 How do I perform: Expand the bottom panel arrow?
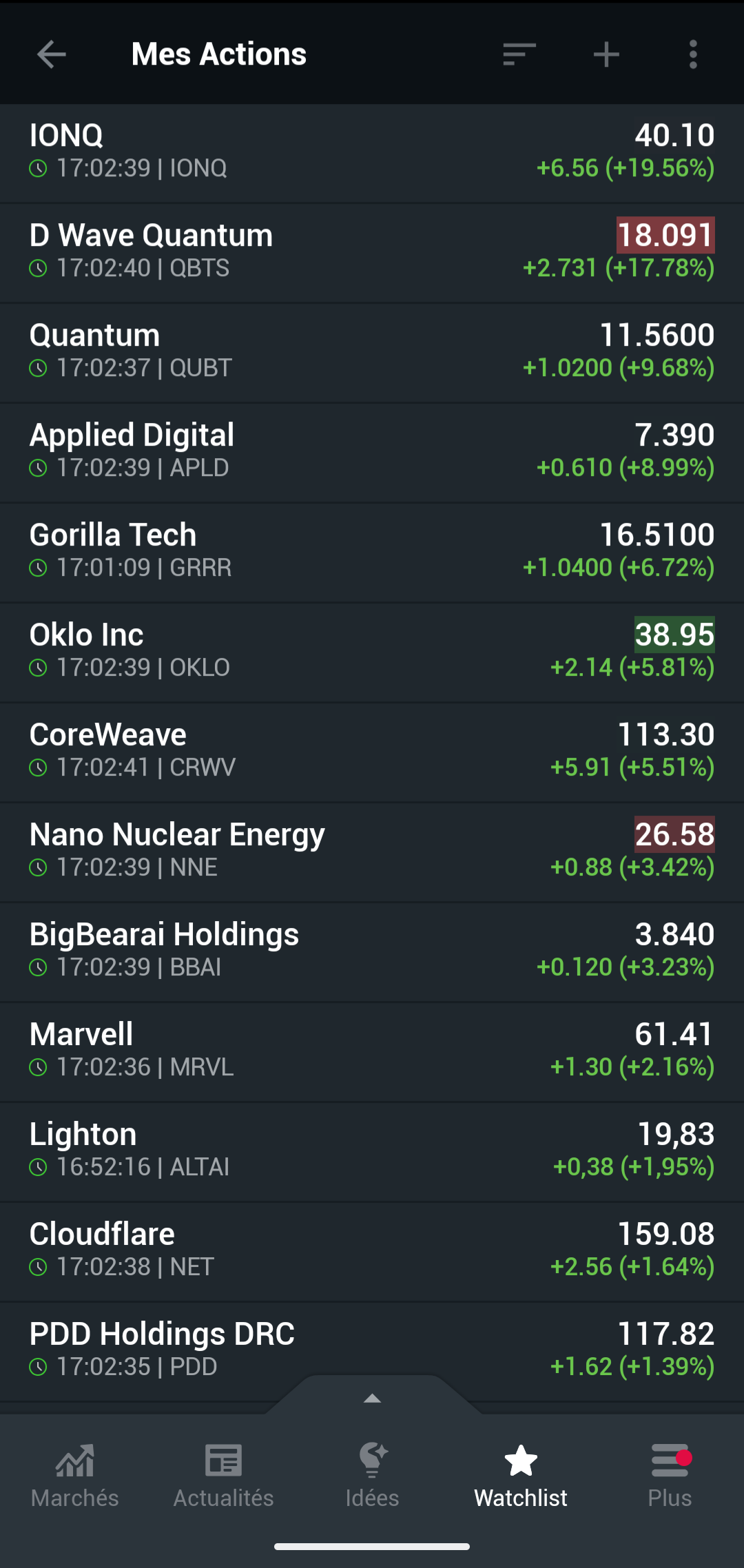pyautogui.click(x=372, y=1398)
